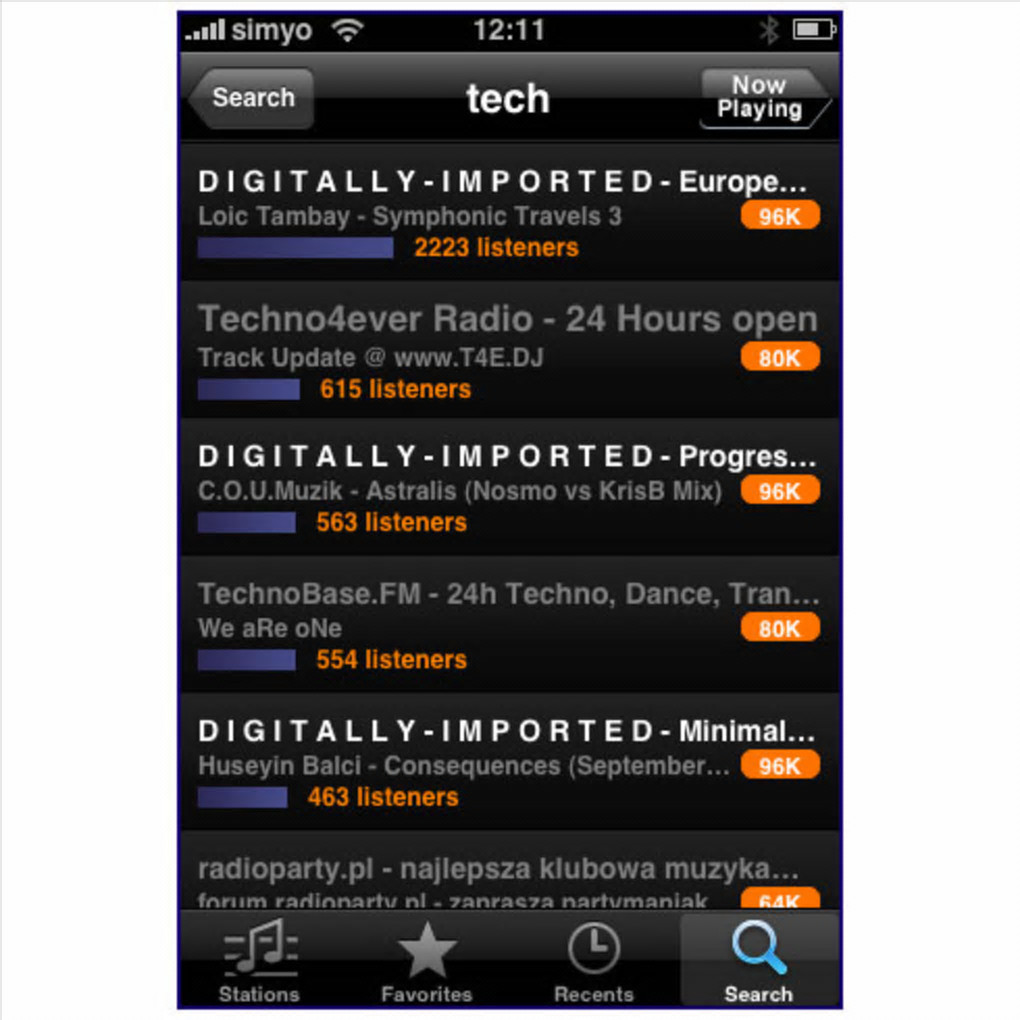Switch to the Stations tab
1020x1020 pixels.
pyautogui.click(x=259, y=961)
